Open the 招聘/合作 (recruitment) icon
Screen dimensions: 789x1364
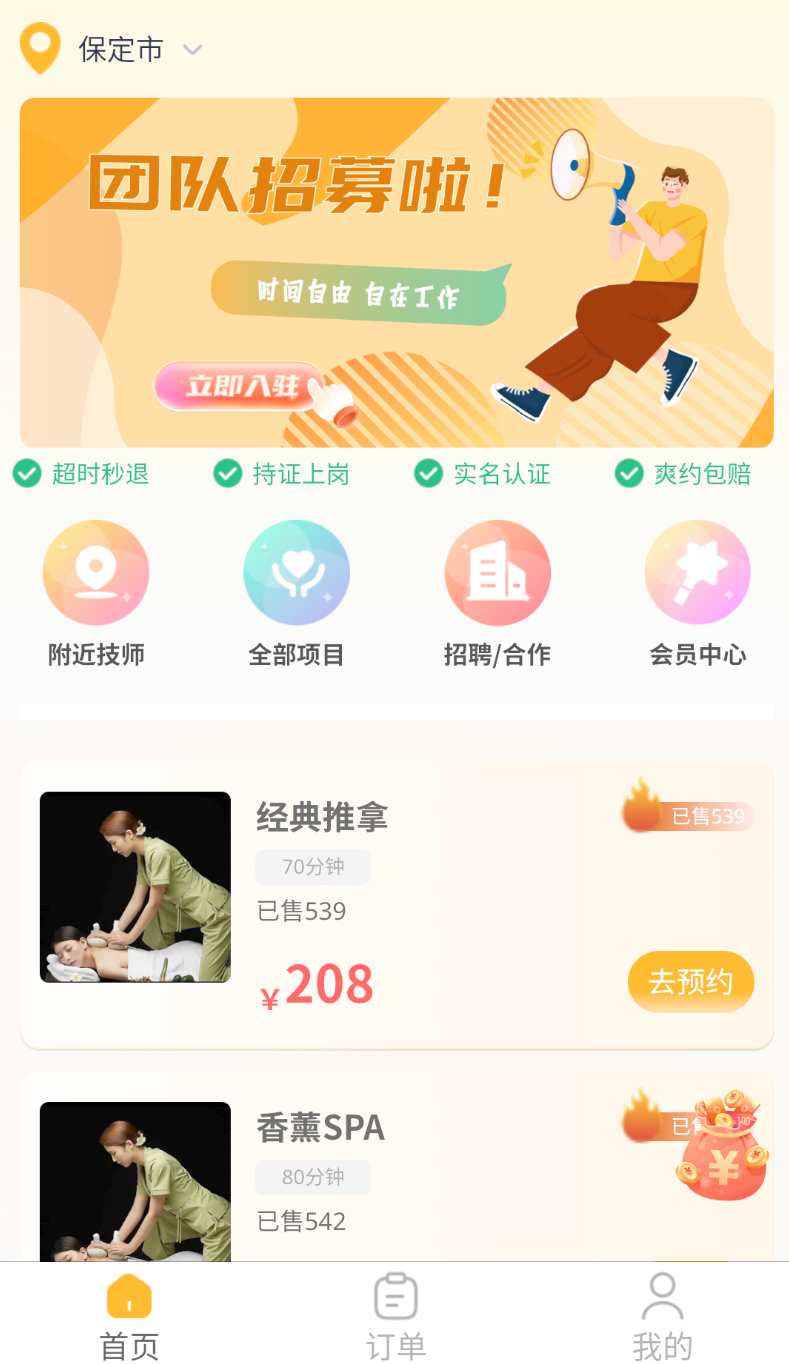pyautogui.click(x=497, y=571)
